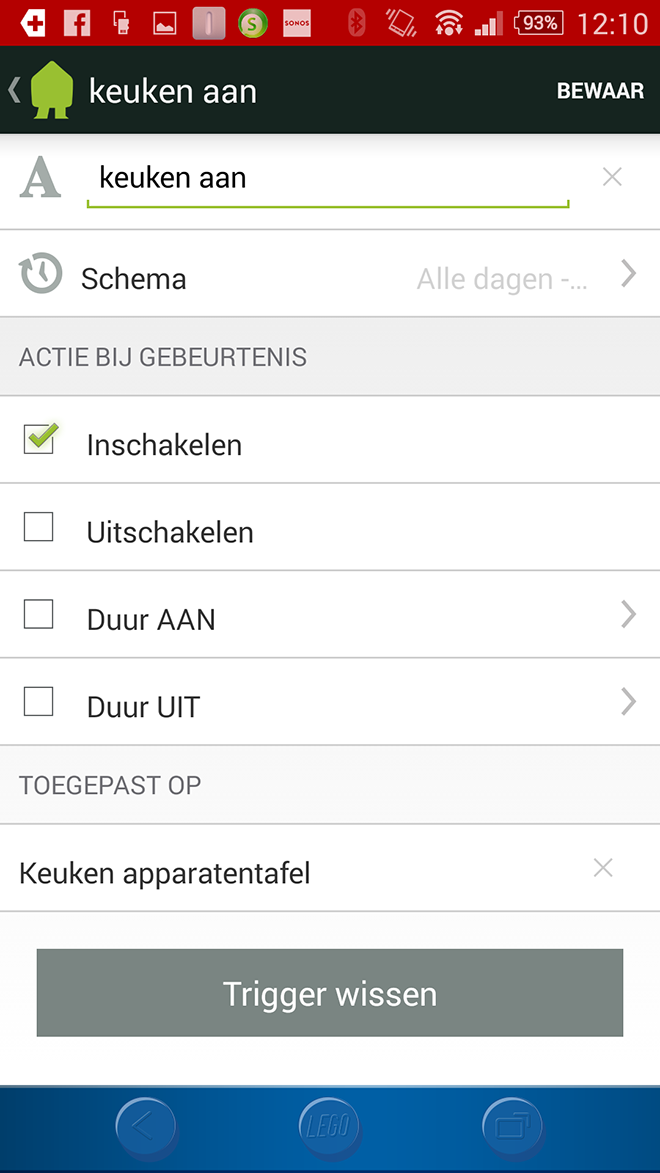
Task: Tap the system back button
Action: (x=146, y=1128)
